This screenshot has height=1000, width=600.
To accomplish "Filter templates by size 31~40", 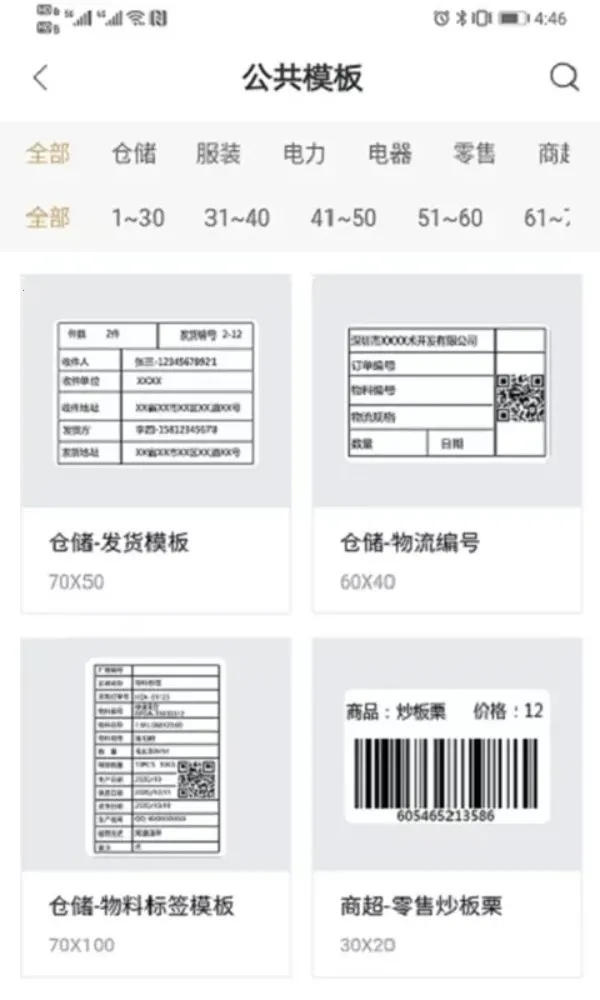I will pos(237,217).
